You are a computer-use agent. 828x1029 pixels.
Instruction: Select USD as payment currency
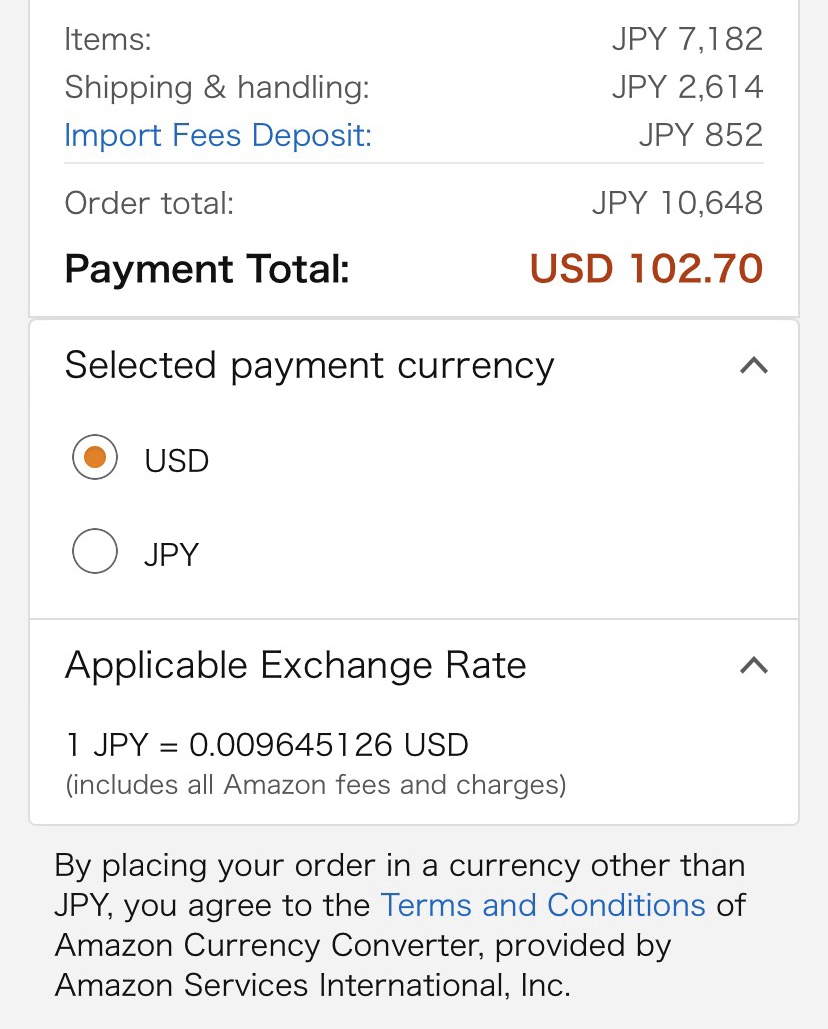coord(96,460)
